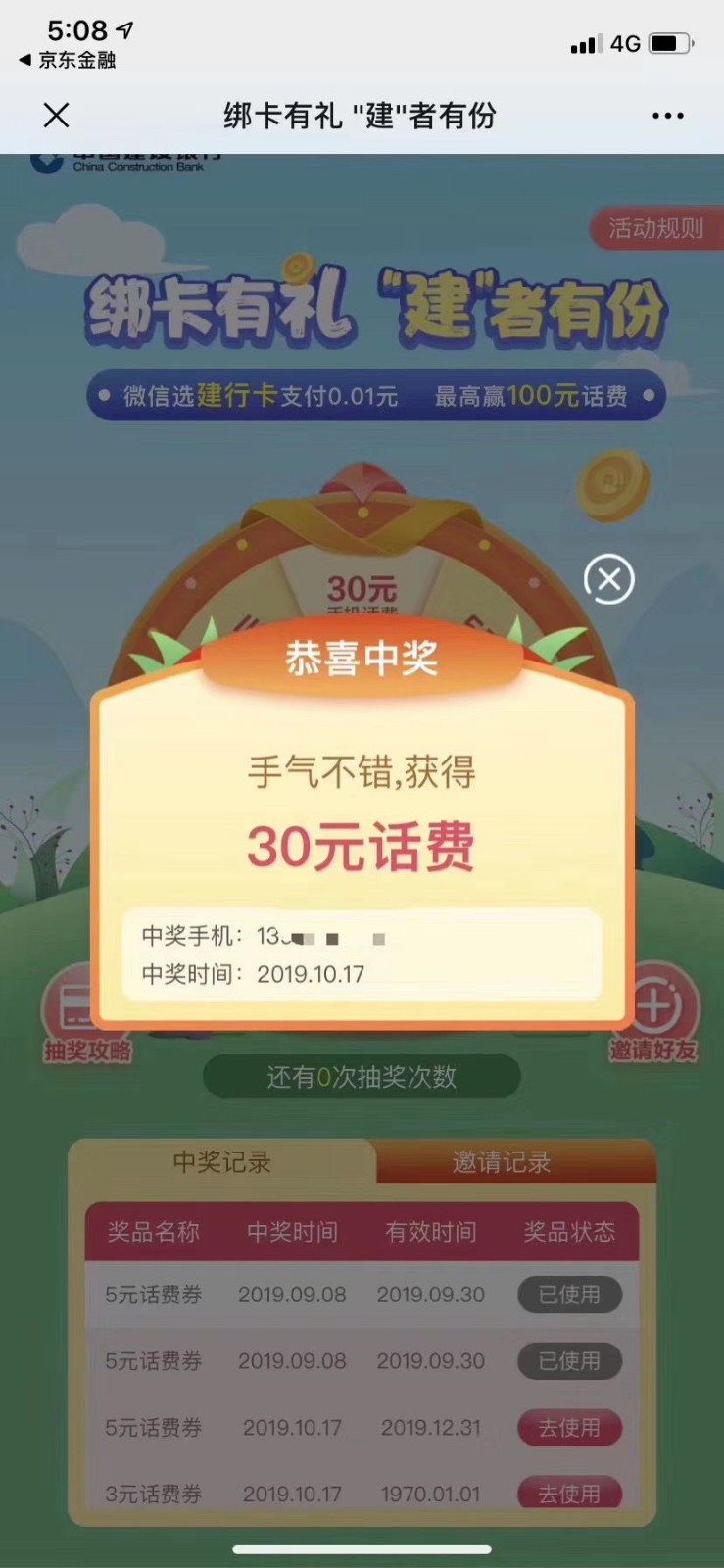The image size is (724, 1568).
Task: Select the 中奖记录 tab
Action: 222,1162
